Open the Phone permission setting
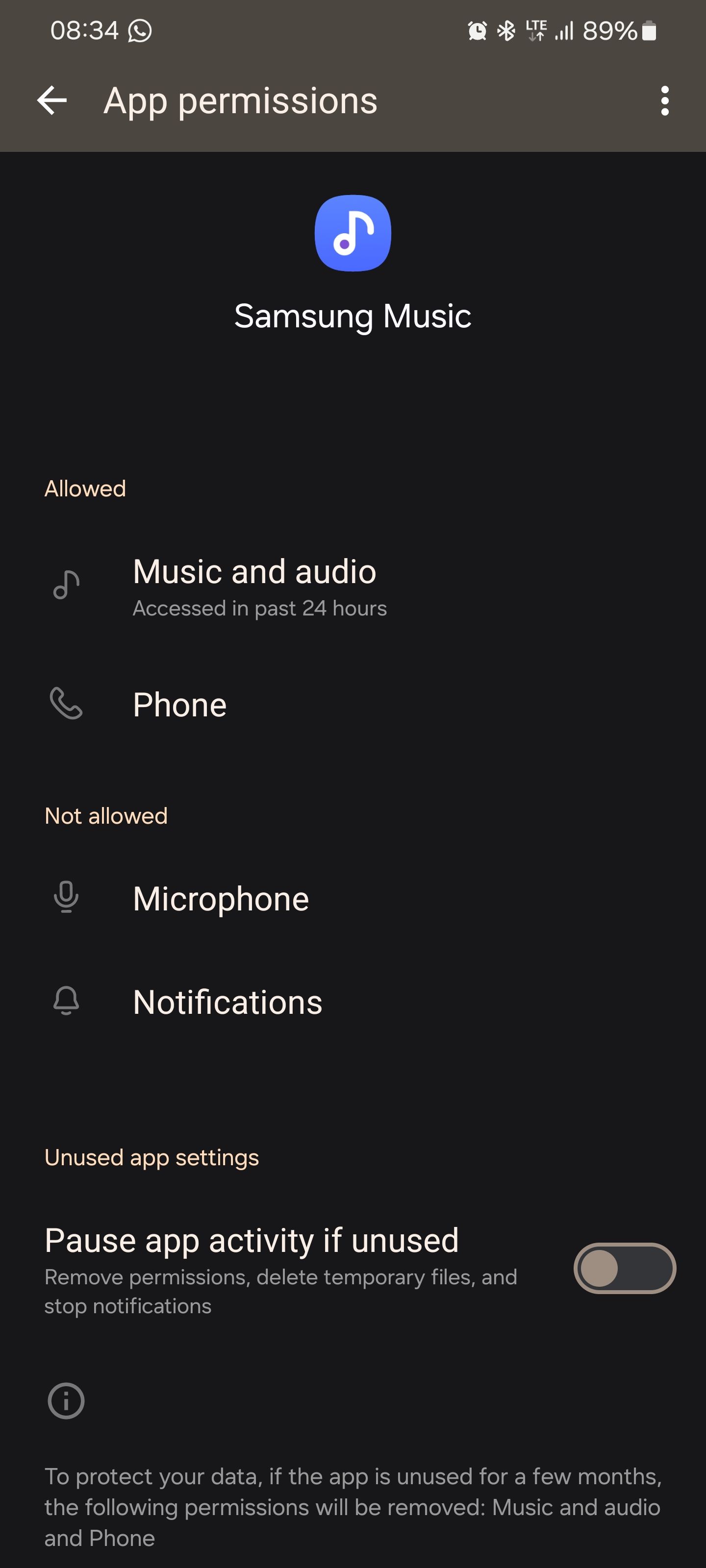 pyautogui.click(x=180, y=705)
